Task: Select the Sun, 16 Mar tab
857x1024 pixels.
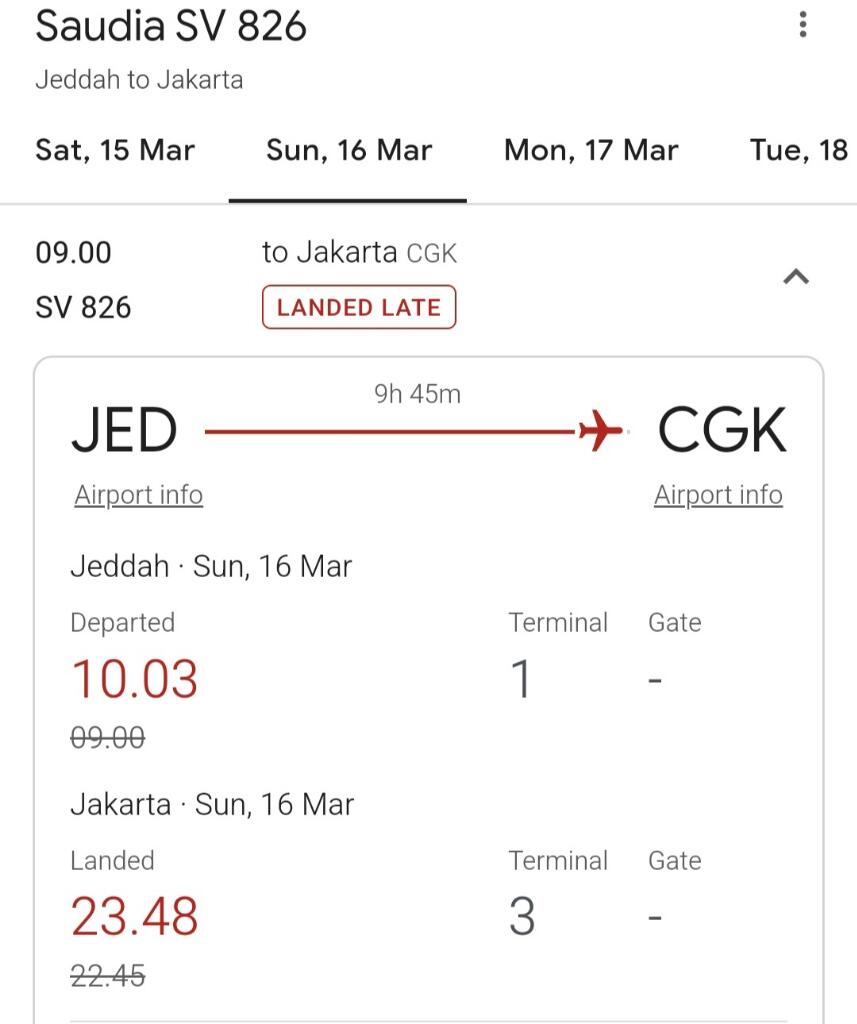Action: coord(347,150)
